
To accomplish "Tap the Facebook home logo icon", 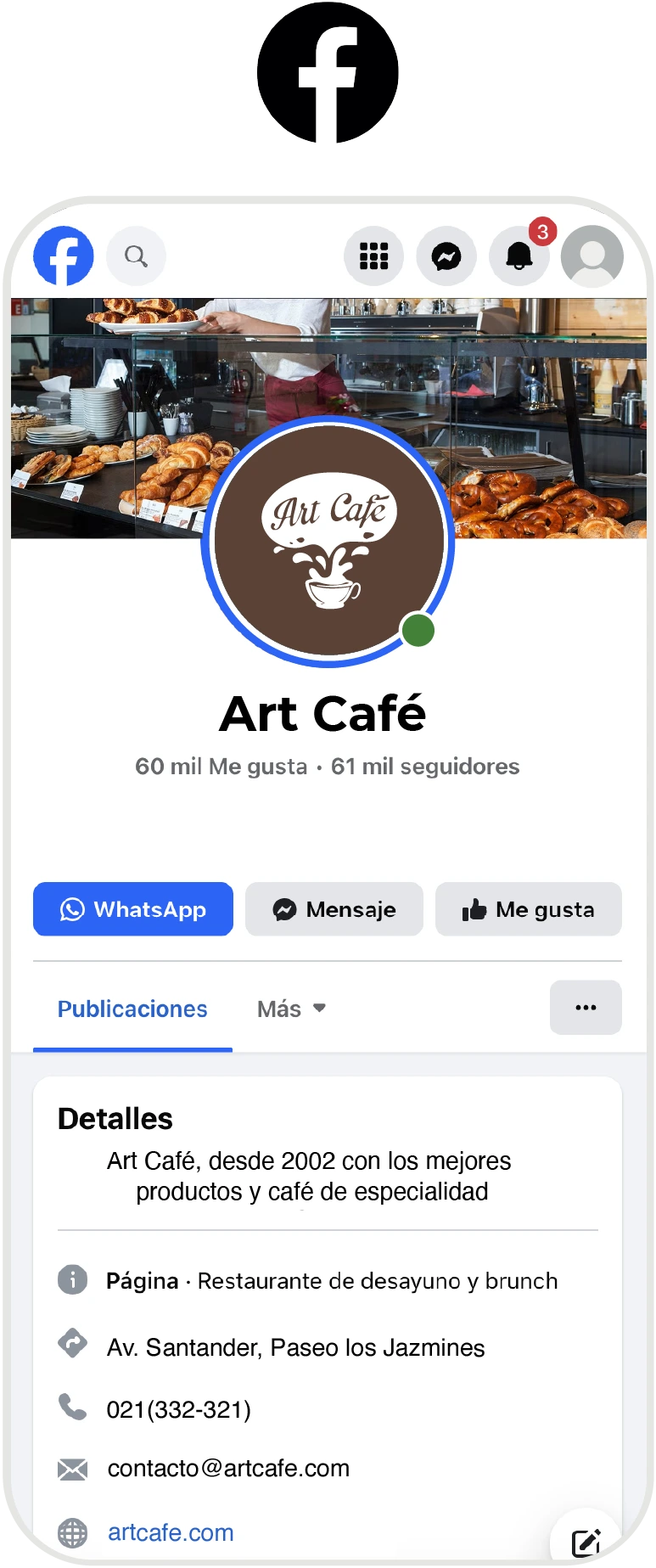I will (x=64, y=256).
